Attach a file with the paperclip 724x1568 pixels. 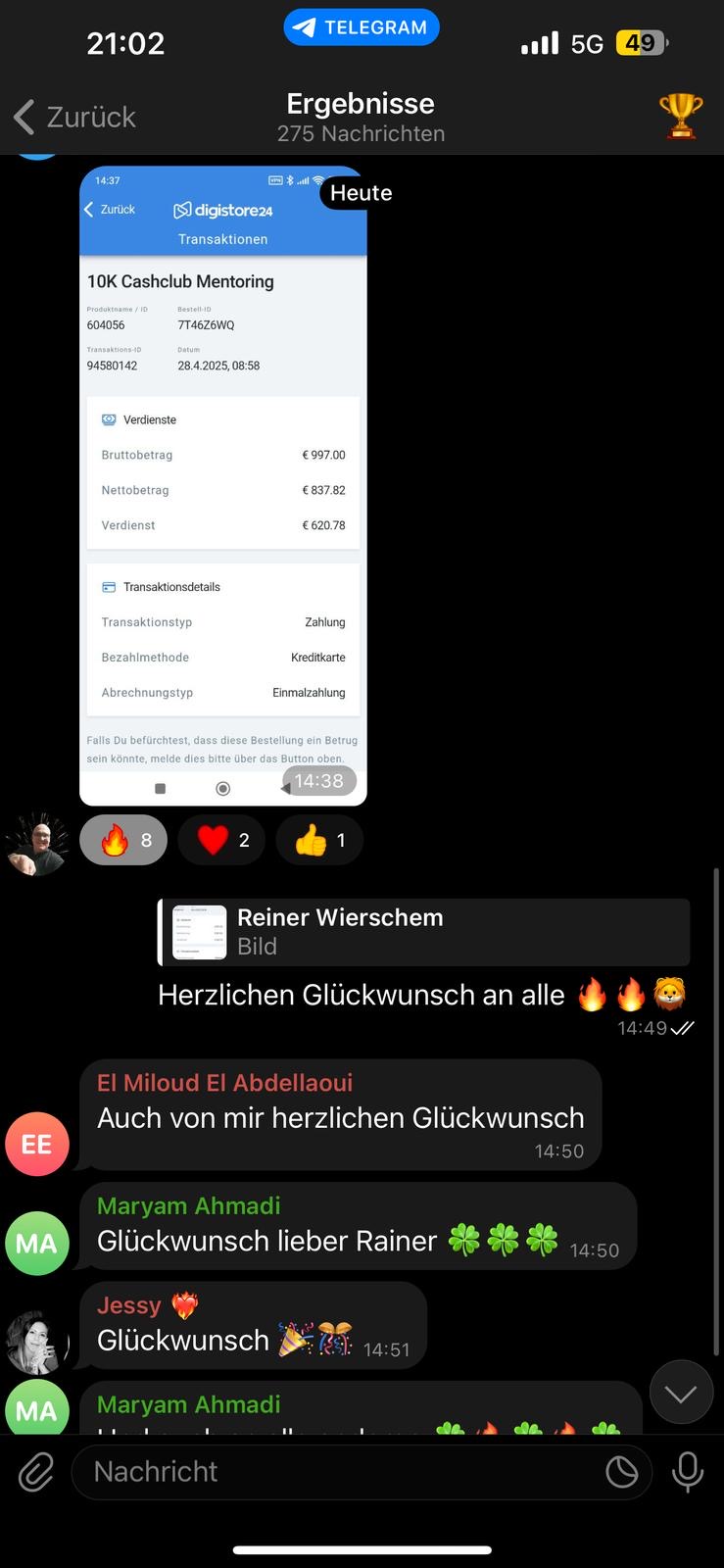[36, 1472]
